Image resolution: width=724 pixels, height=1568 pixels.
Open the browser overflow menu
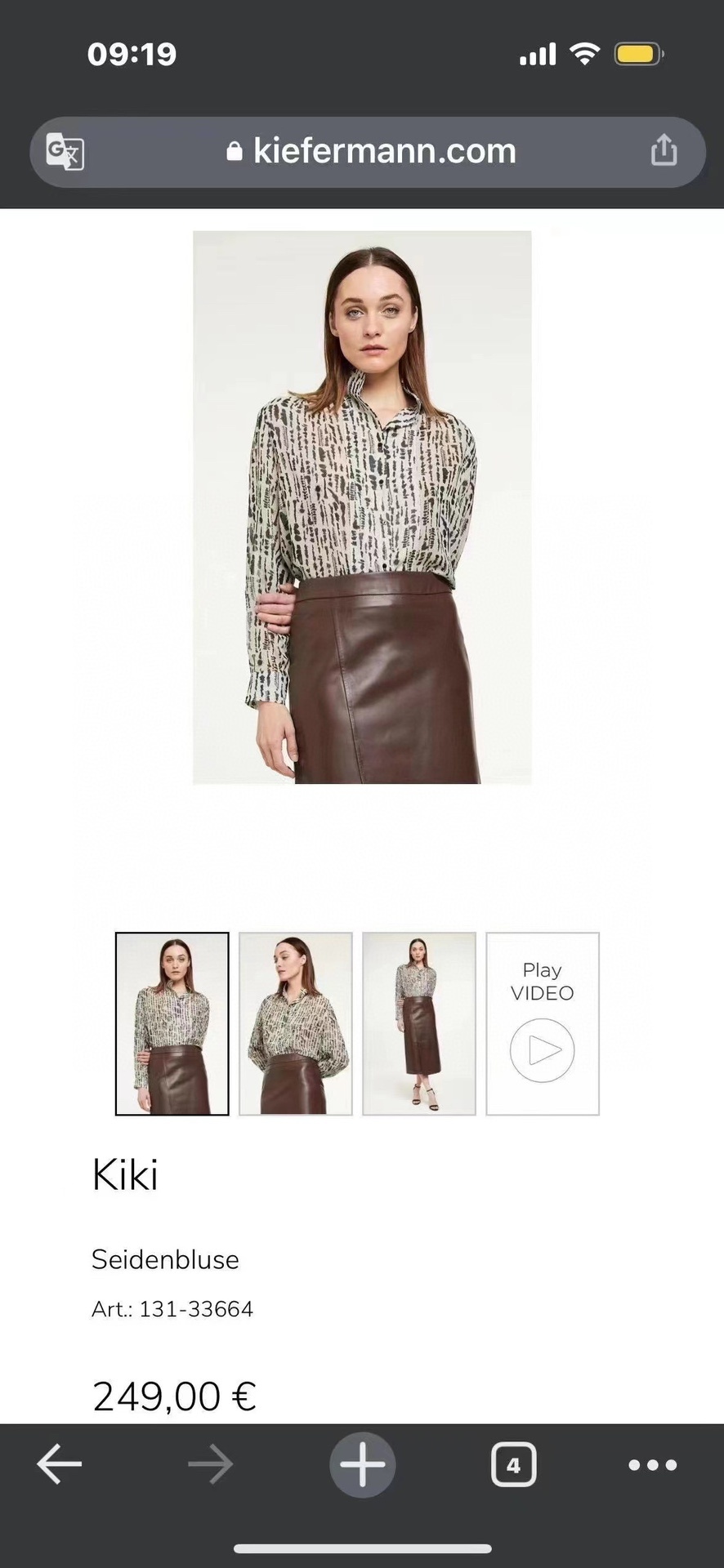pyautogui.click(x=652, y=1465)
